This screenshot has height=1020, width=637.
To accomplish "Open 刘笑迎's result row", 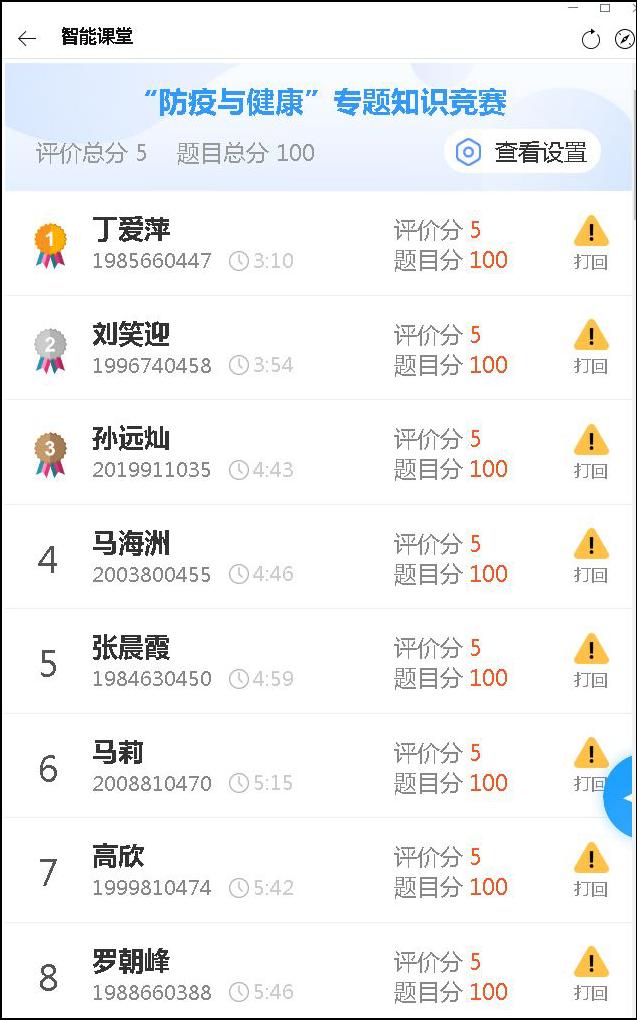I will click(250, 348).
